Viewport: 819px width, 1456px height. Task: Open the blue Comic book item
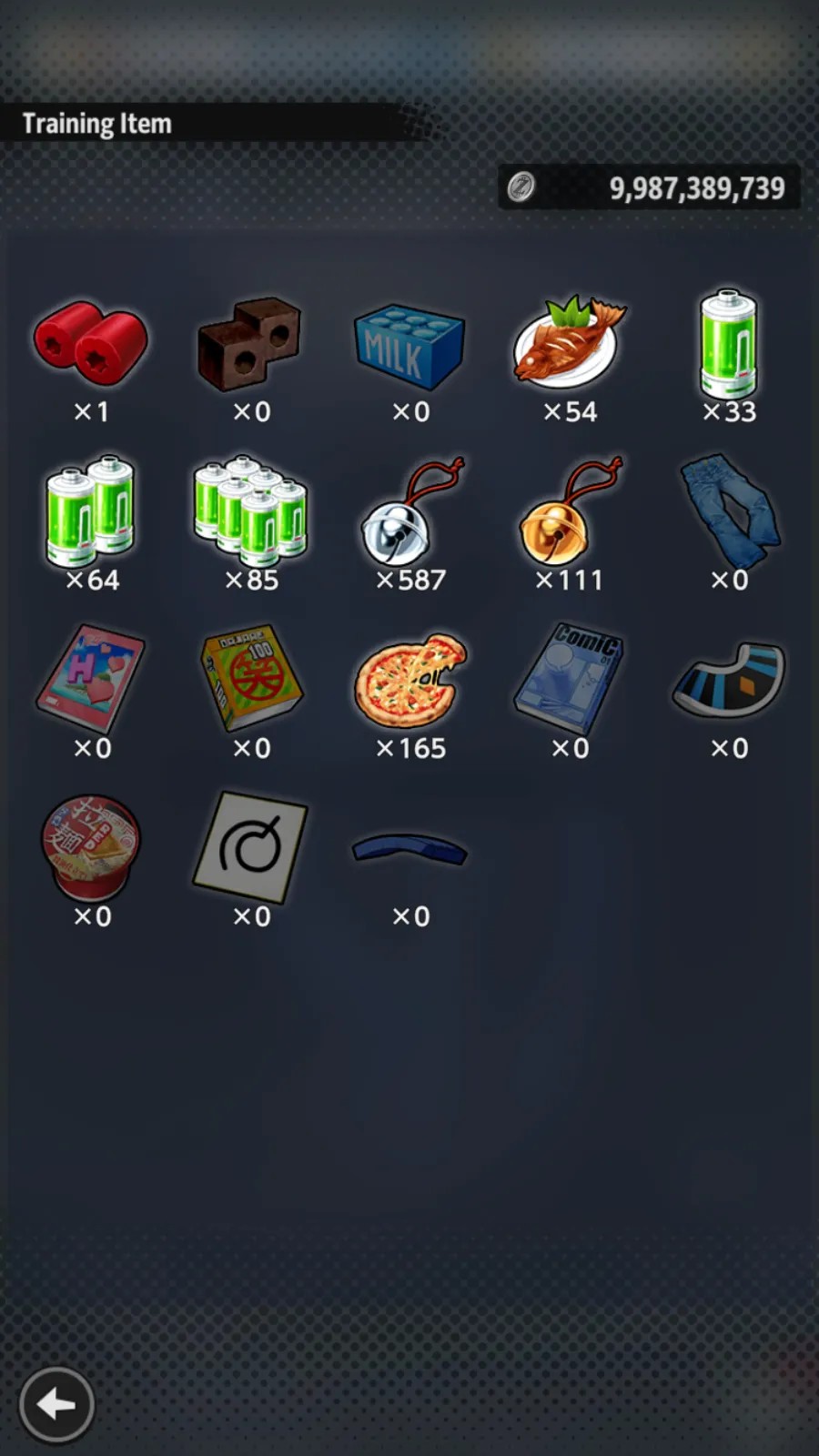pos(570,678)
